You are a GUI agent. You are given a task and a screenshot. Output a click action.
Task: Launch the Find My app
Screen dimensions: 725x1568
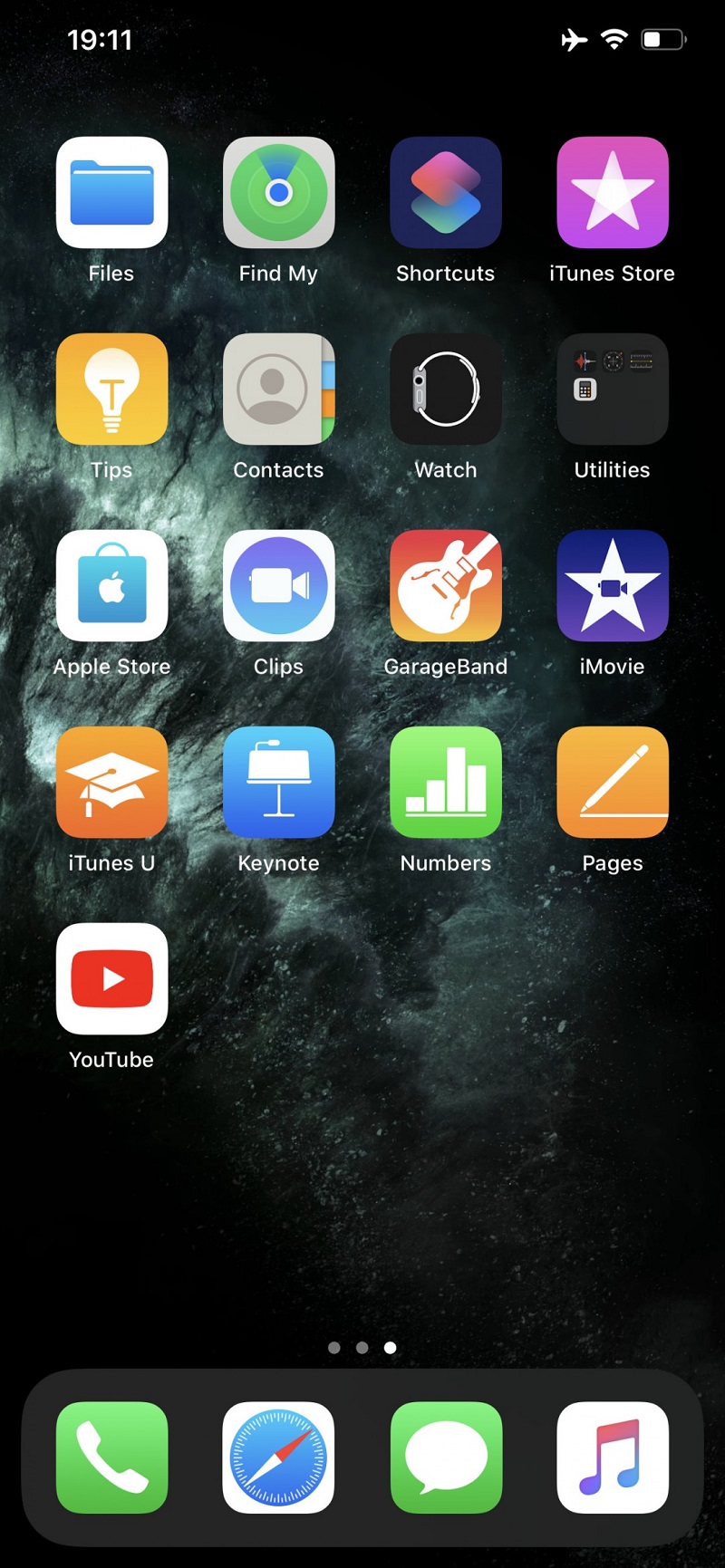278,192
